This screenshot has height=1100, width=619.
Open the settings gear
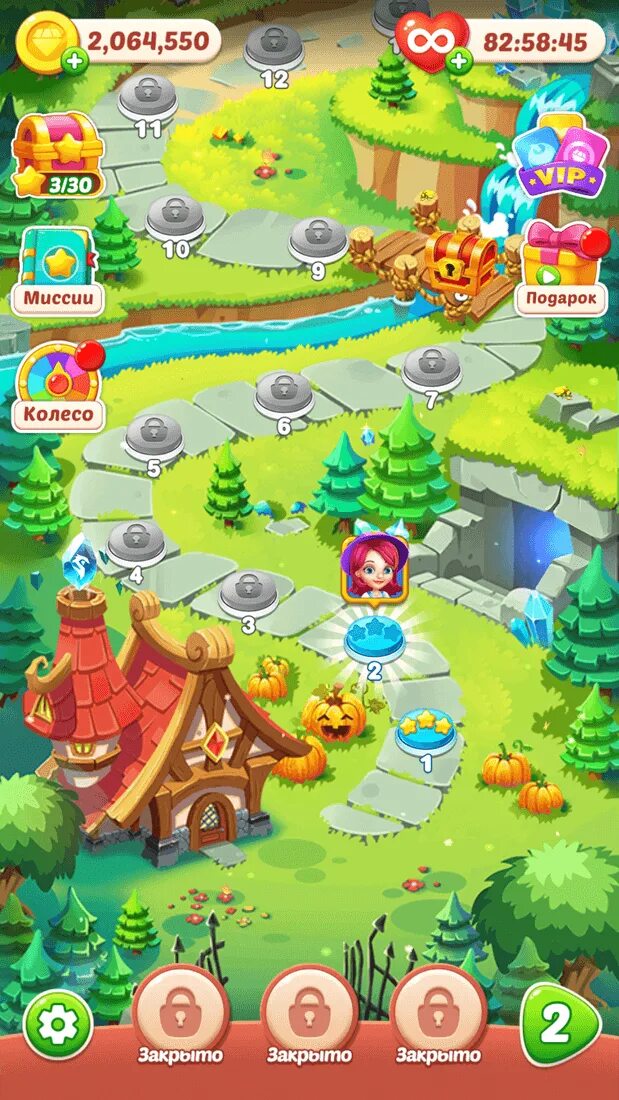58,1025
